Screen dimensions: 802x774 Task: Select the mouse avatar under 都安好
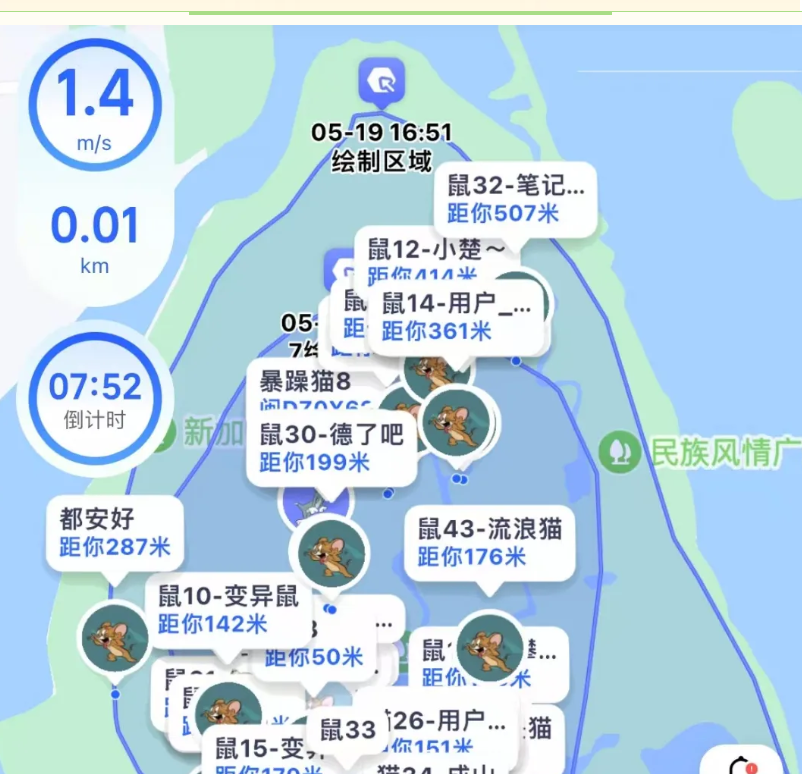pyautogui.click(x=115, y=639)
